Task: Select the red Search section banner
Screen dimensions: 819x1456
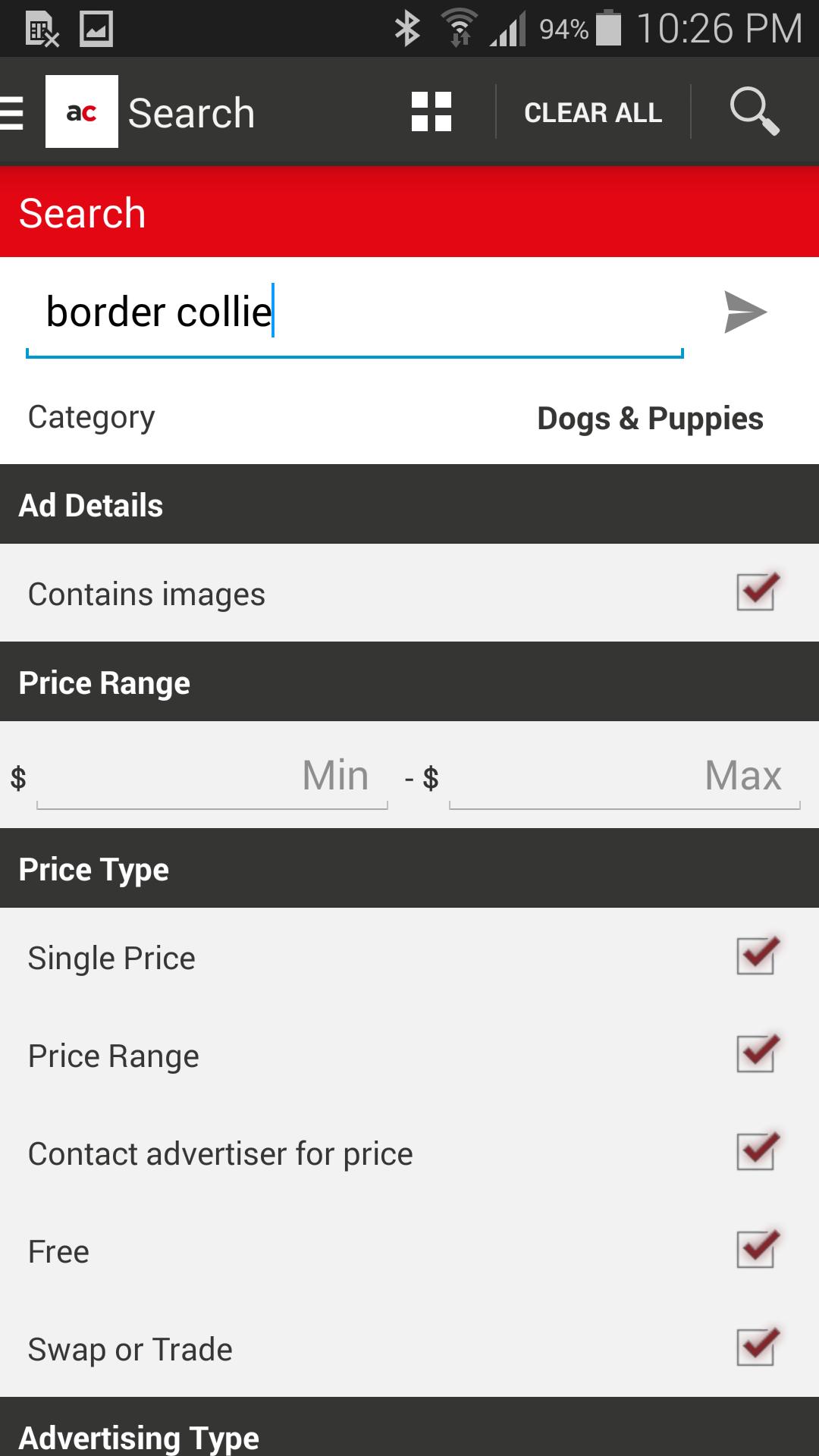Action: point(409,212)
